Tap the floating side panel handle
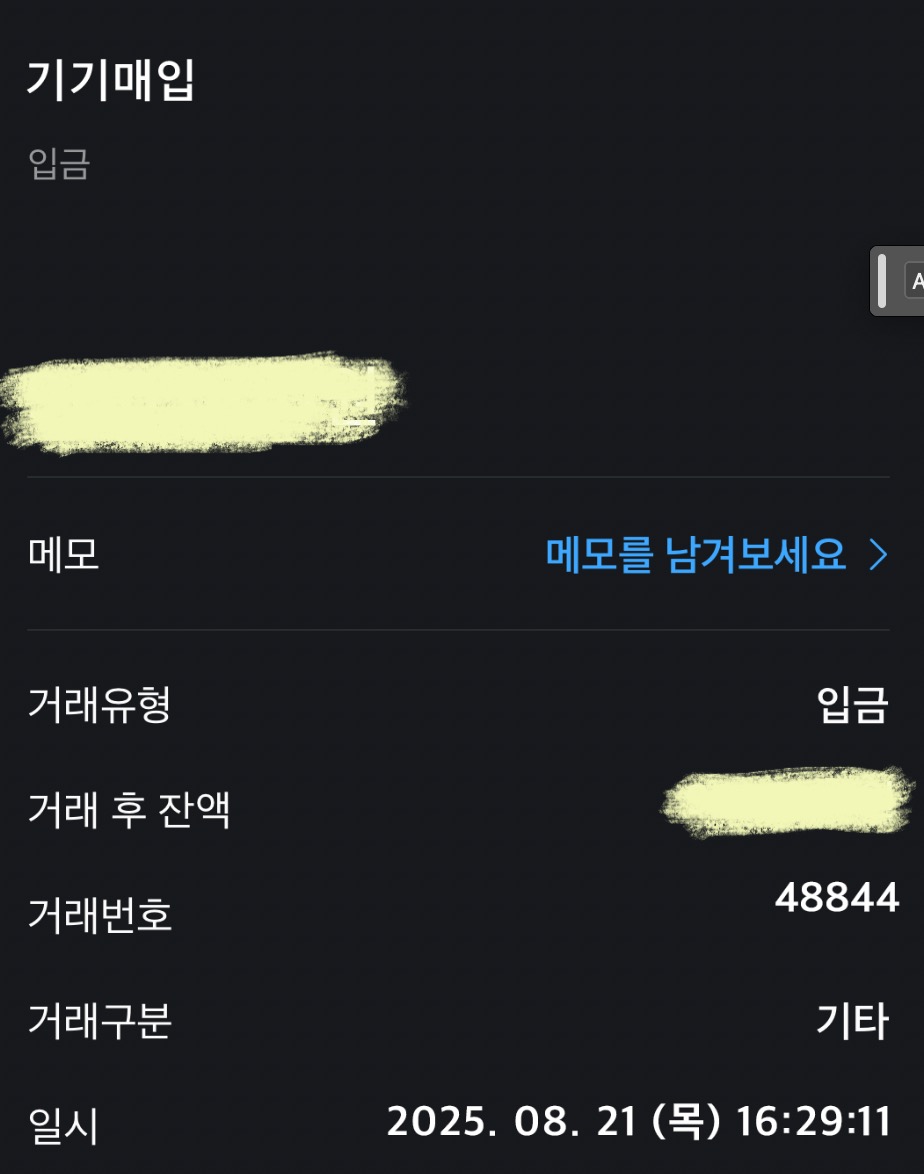Screen dimensions: 924x1174 883,281
